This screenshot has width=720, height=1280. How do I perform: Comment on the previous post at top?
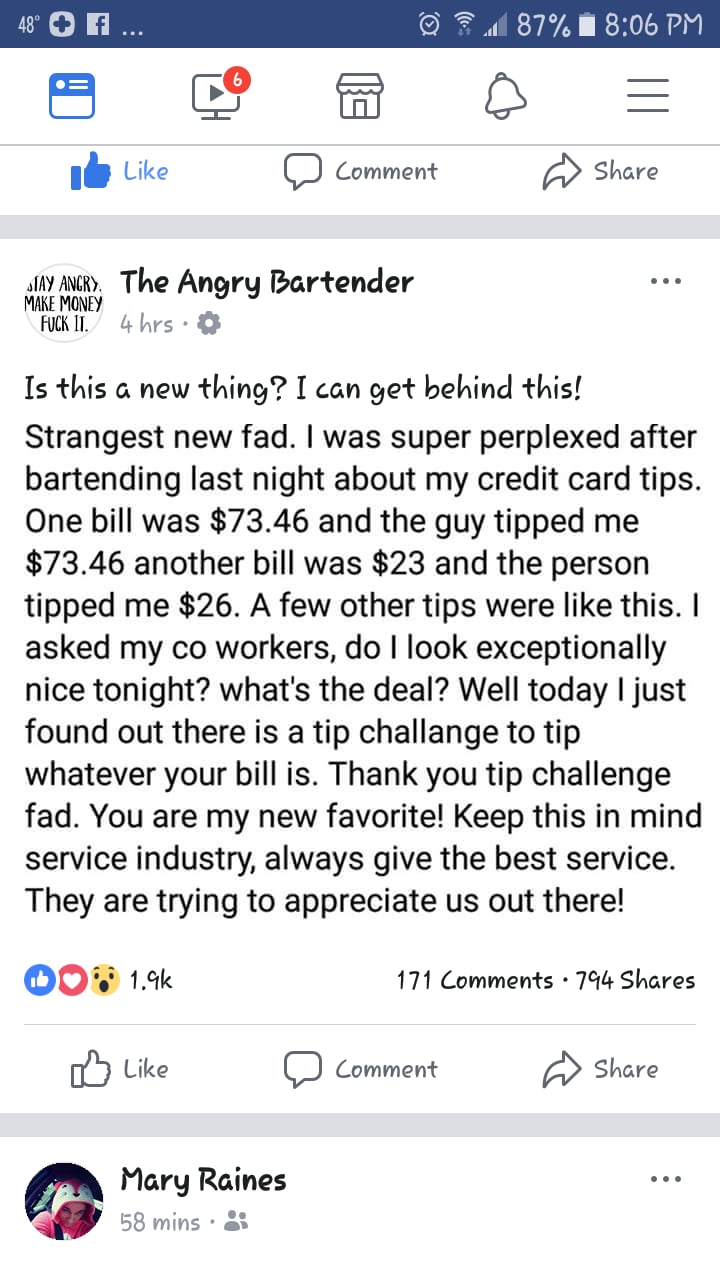coord(361,171)
